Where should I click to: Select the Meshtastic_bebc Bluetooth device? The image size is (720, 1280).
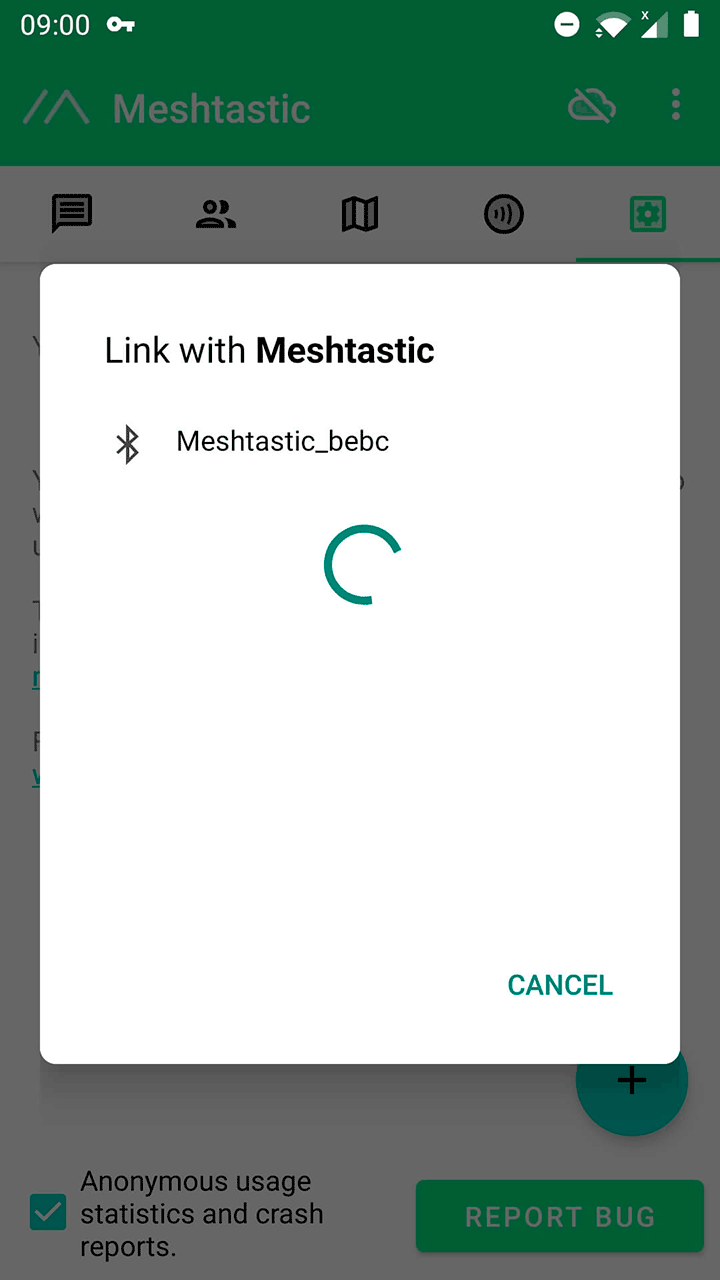[x=282, y=442]
